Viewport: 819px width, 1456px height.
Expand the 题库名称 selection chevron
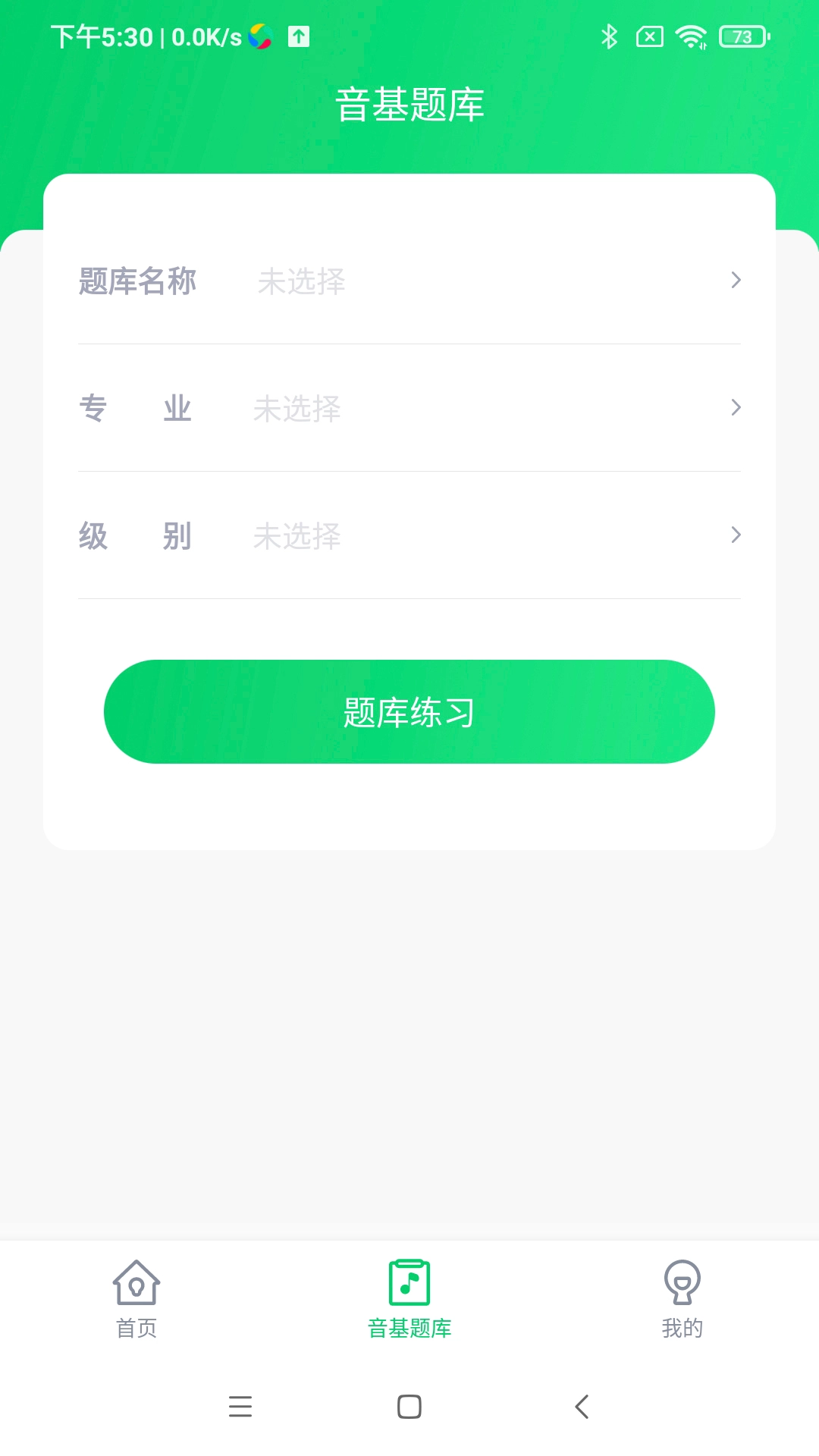click(735, 281)
